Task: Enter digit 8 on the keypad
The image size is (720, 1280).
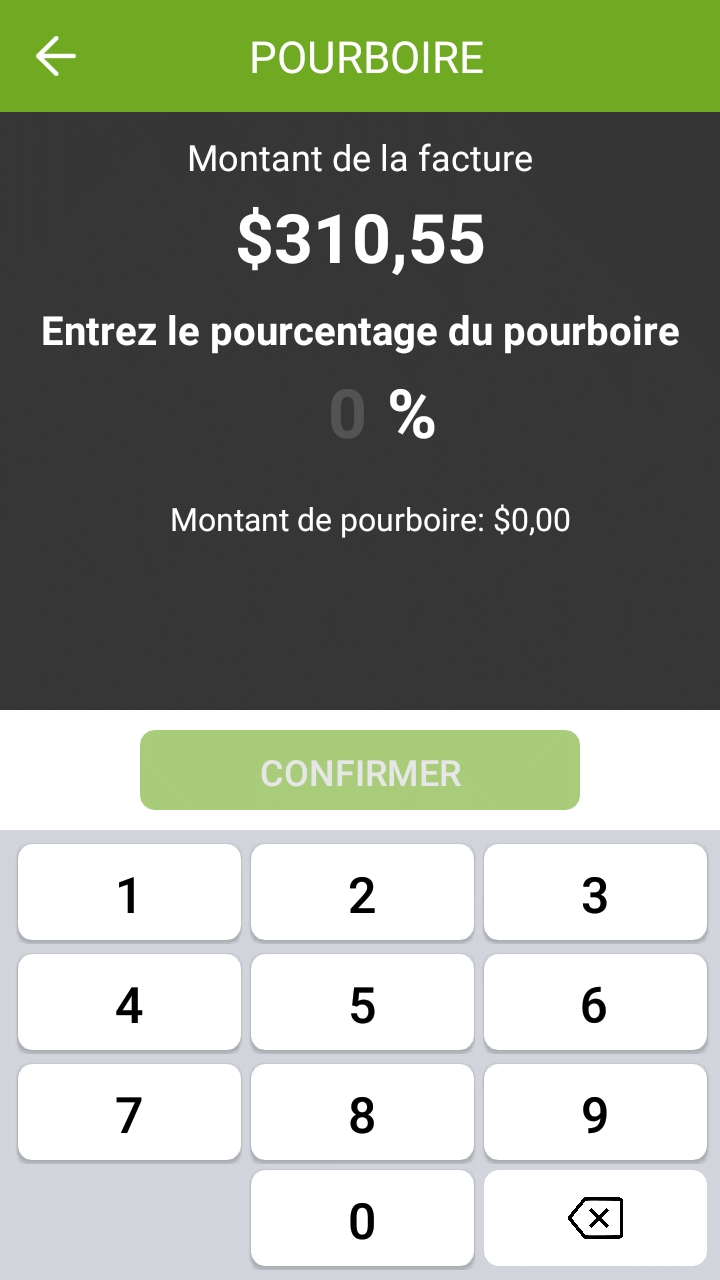Action: 362,1112
